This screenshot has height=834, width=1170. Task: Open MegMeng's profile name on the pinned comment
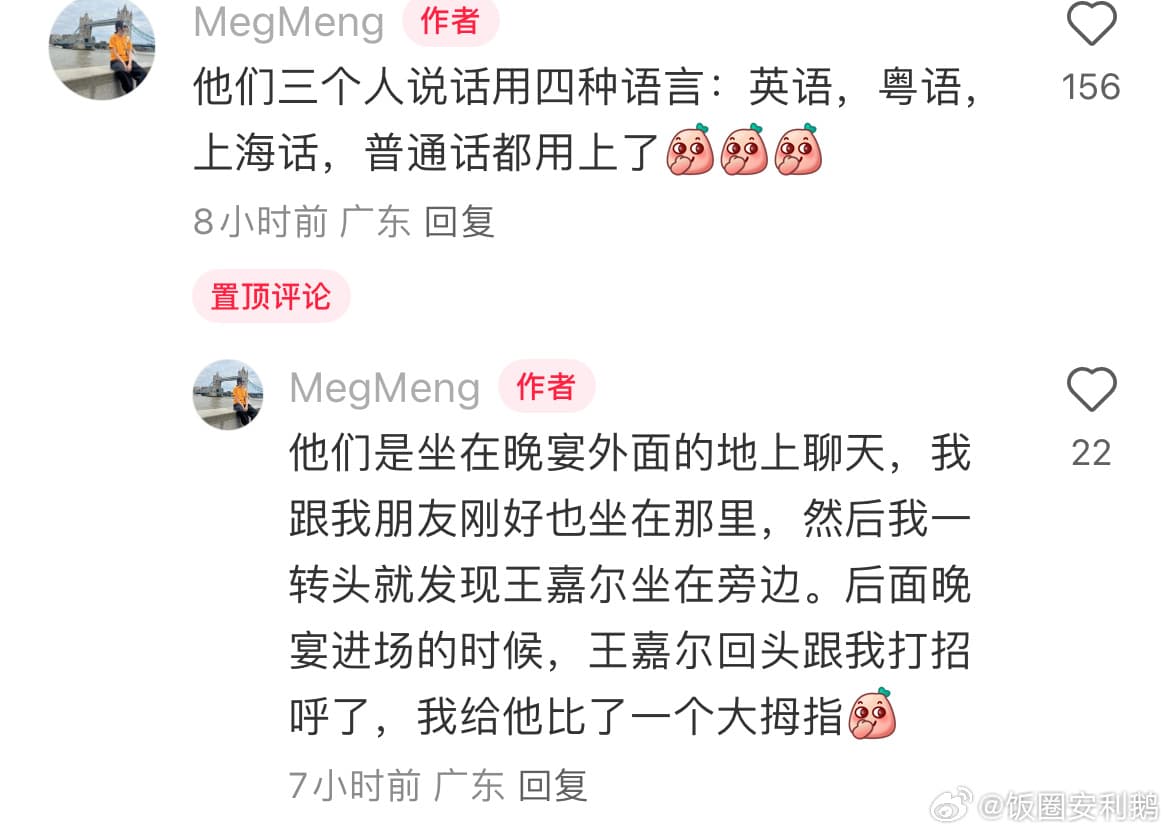pyautogui.click(x=288, y=23)
